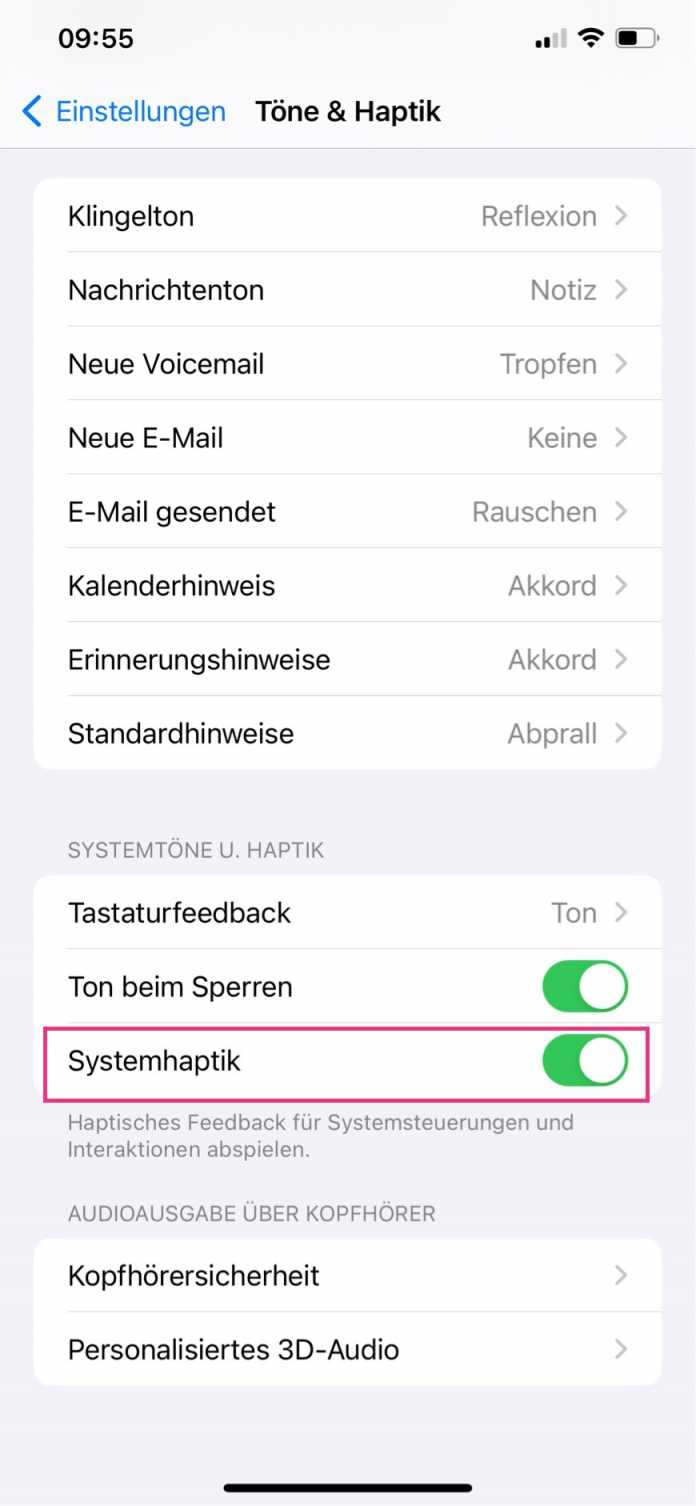Open Kalenderhinweis sound options

click(347, 586)
